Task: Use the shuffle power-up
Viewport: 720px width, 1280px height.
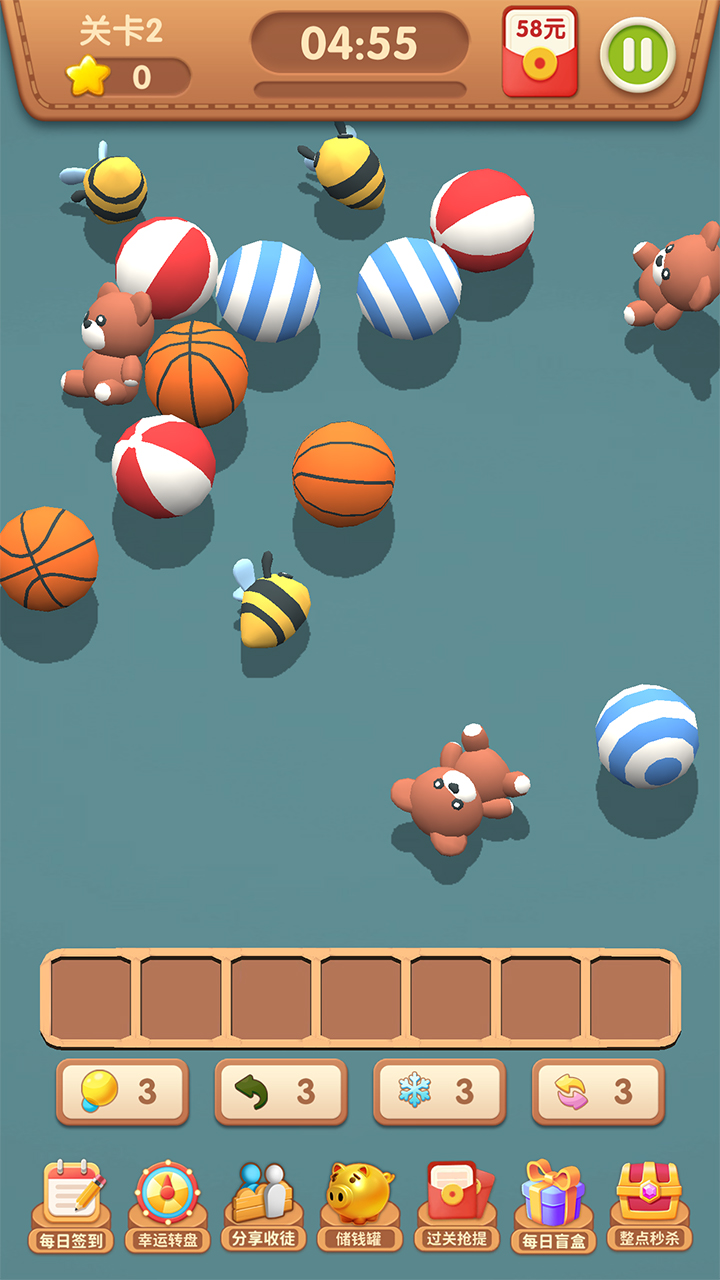Action: click(x=597, y=1091)
